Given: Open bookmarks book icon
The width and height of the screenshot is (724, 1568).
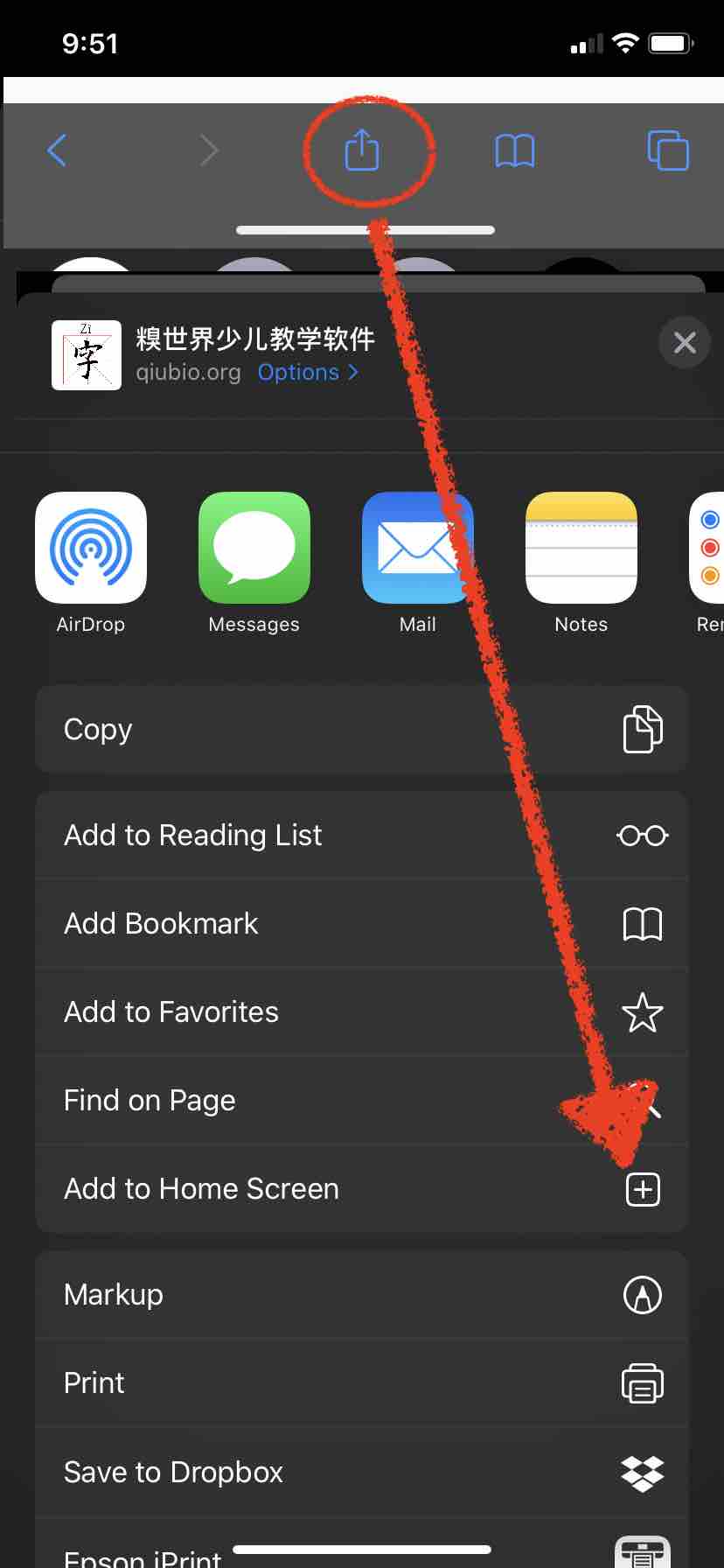Looking at the screenshot, I should click(515, 150).
